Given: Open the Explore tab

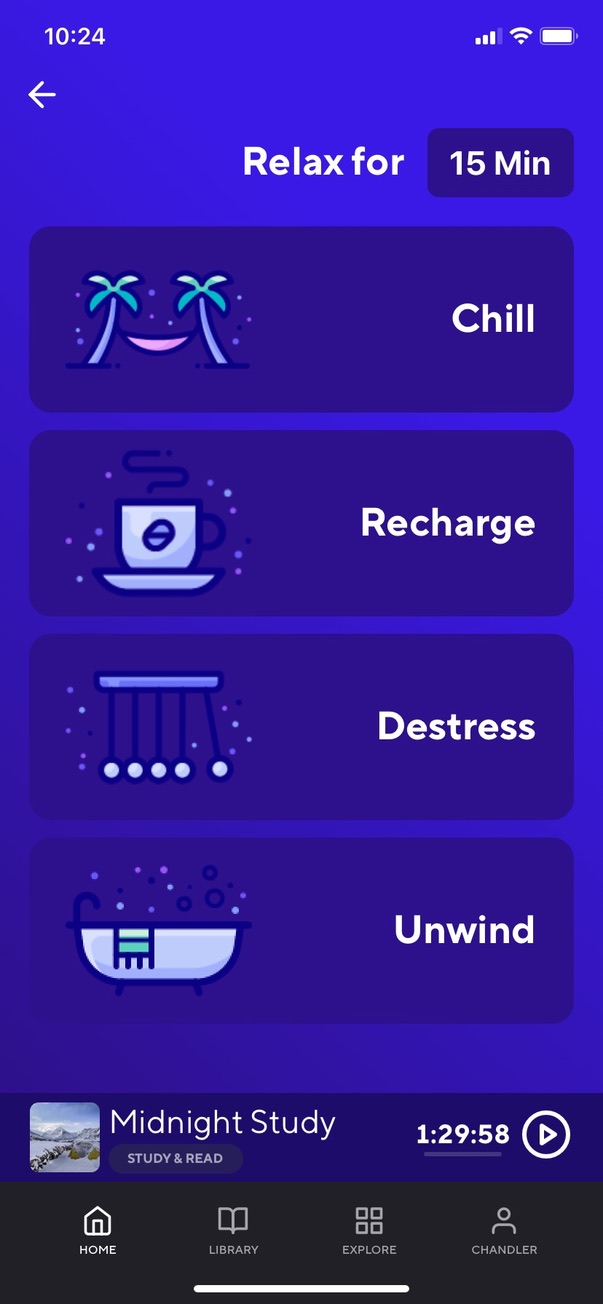Looking at the screenshot, I should (x=369, y=1230).
